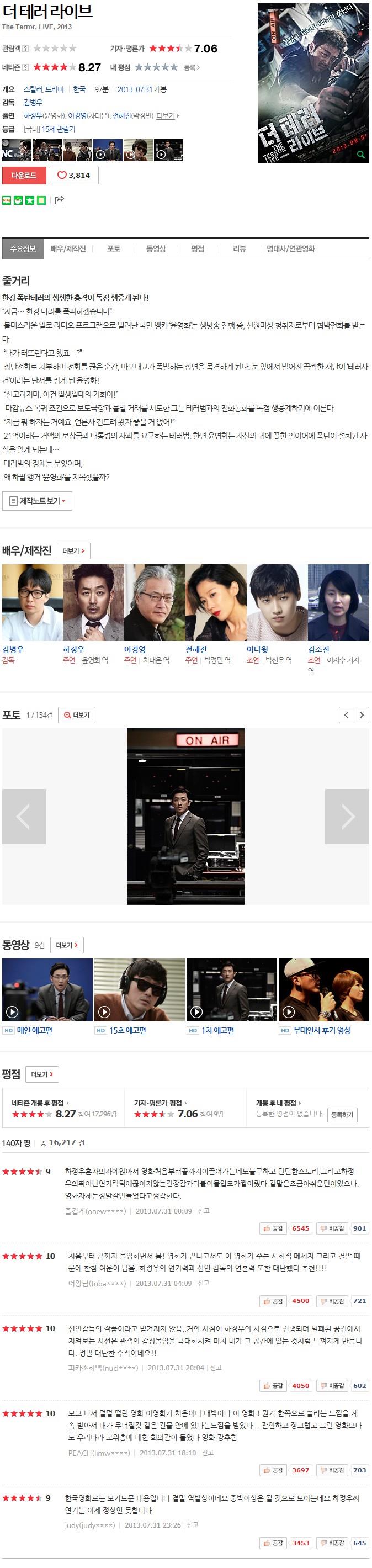
Task: View actor 하정우's profile card
Action: tap(93, 614)
